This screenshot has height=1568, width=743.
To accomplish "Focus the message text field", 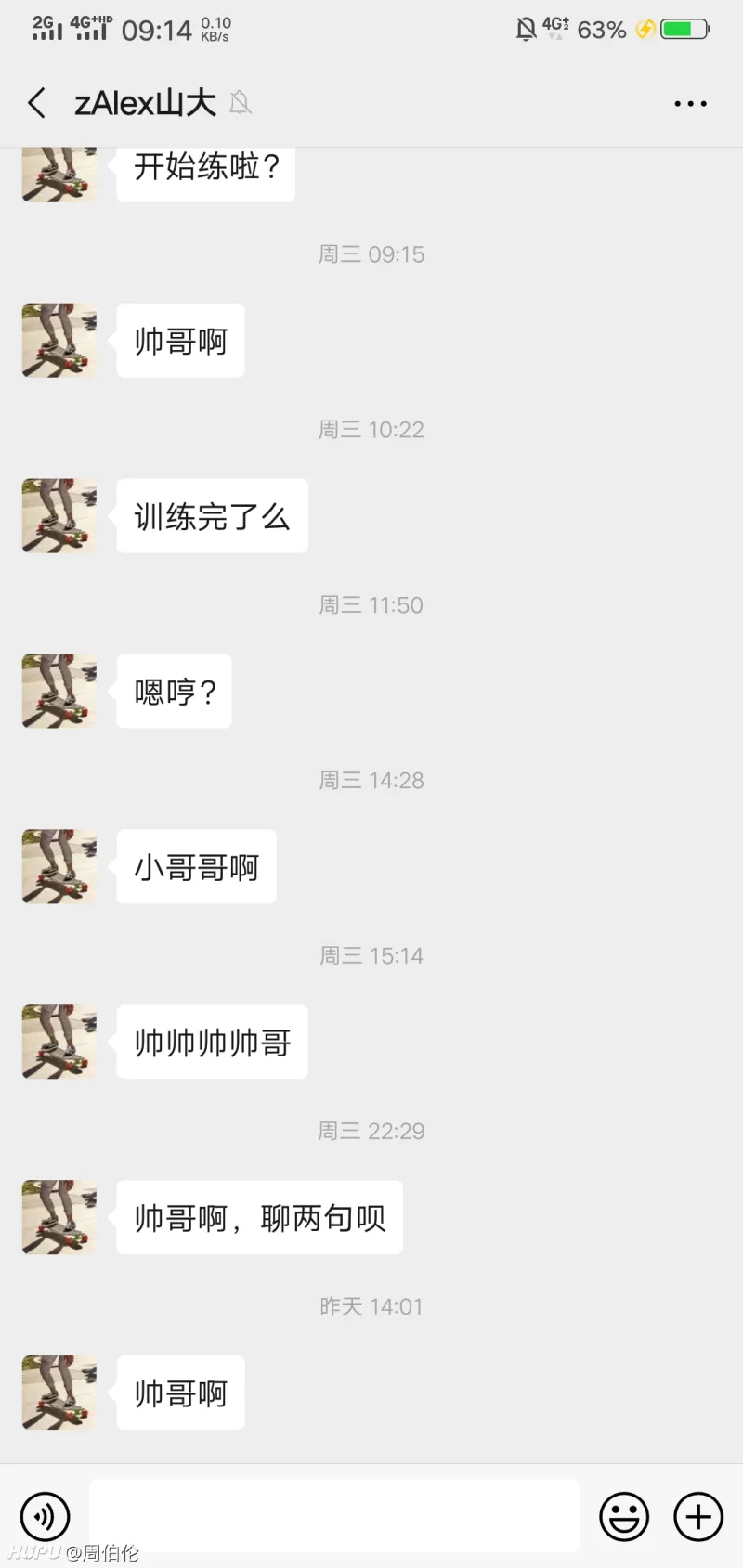I will tap(334, 1516).
